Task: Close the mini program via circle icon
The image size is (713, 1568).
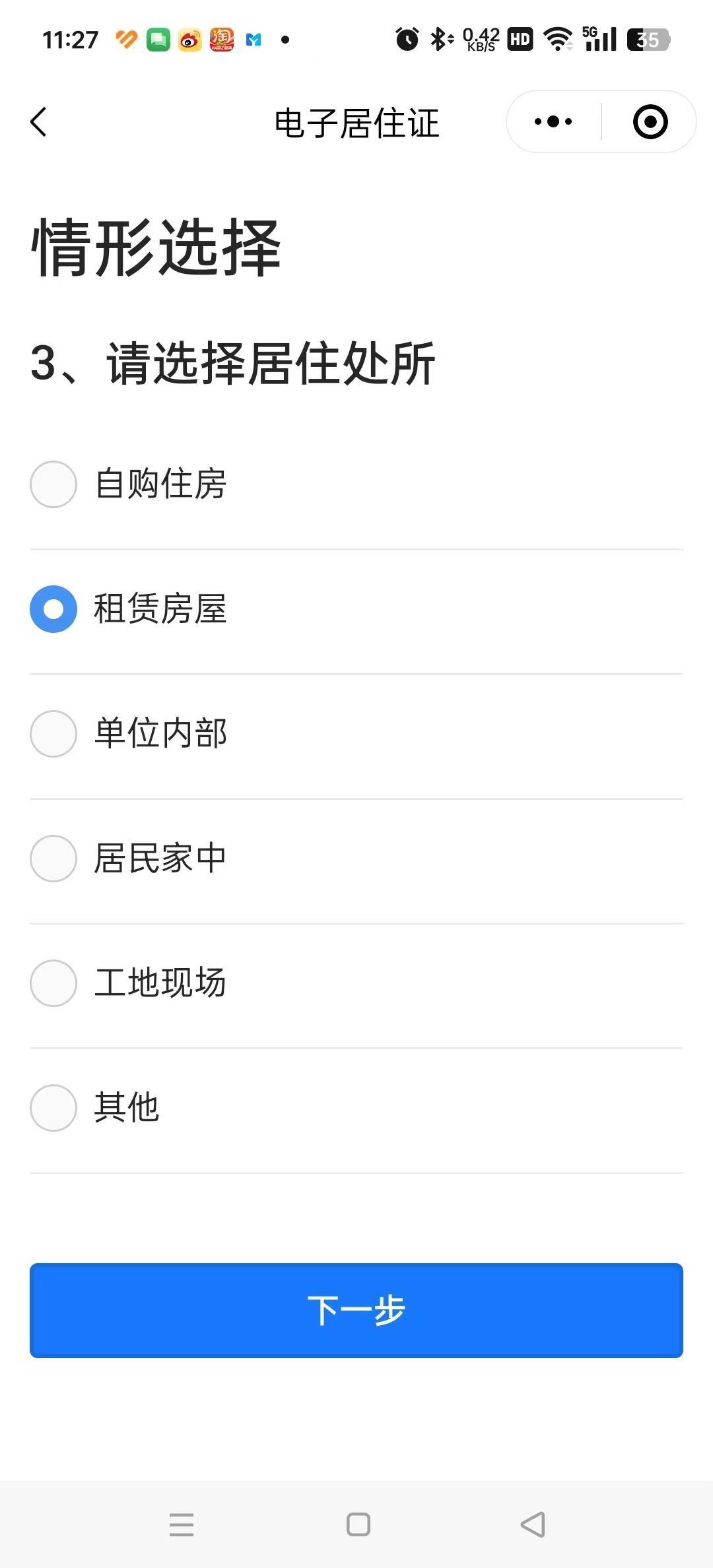Action: tap(650, 121)
